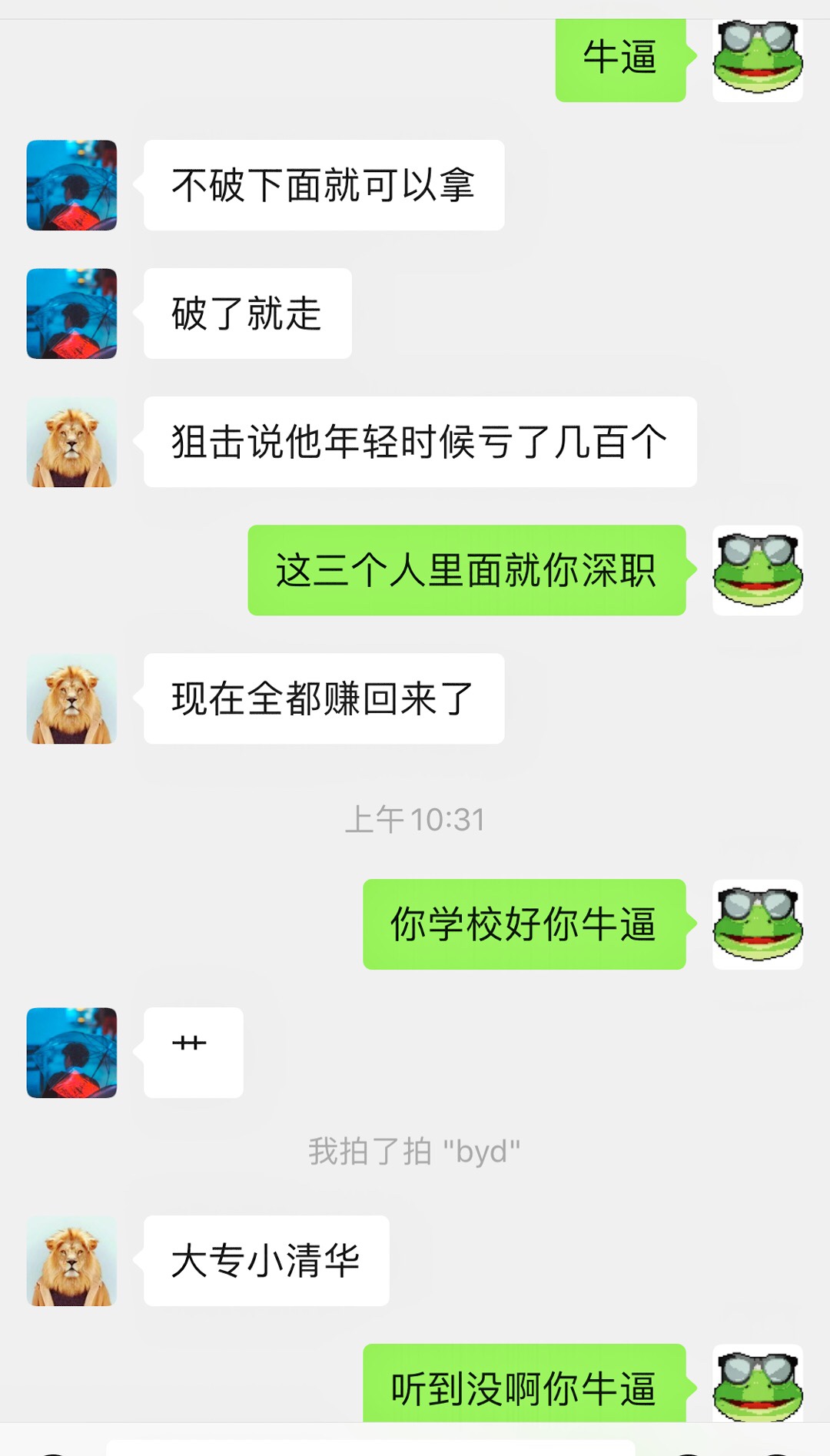
Task: Tap the lion avatar beside "大专小清华"
Action: (x=72, y=1261)
